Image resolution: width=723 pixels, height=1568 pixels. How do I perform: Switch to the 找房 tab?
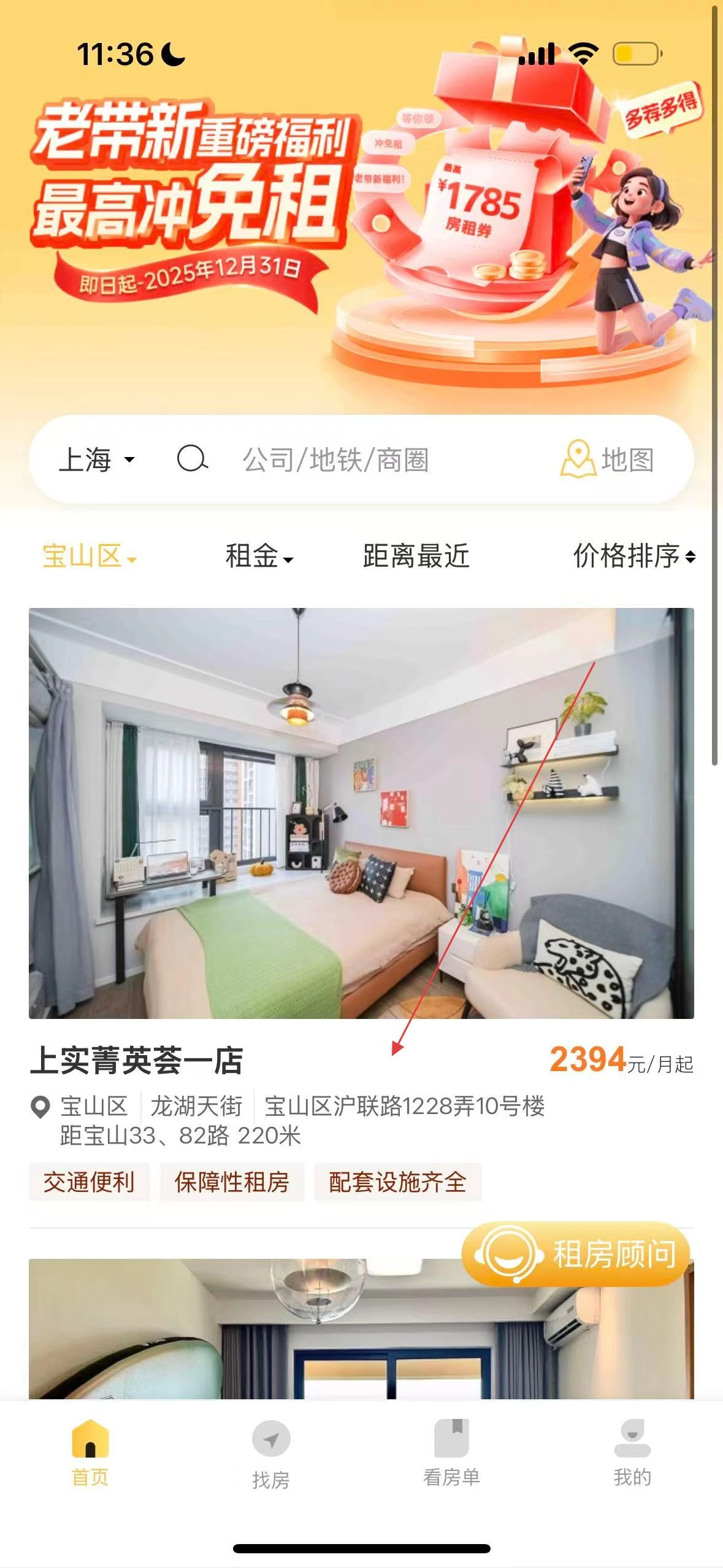[x=270, y=1454]
